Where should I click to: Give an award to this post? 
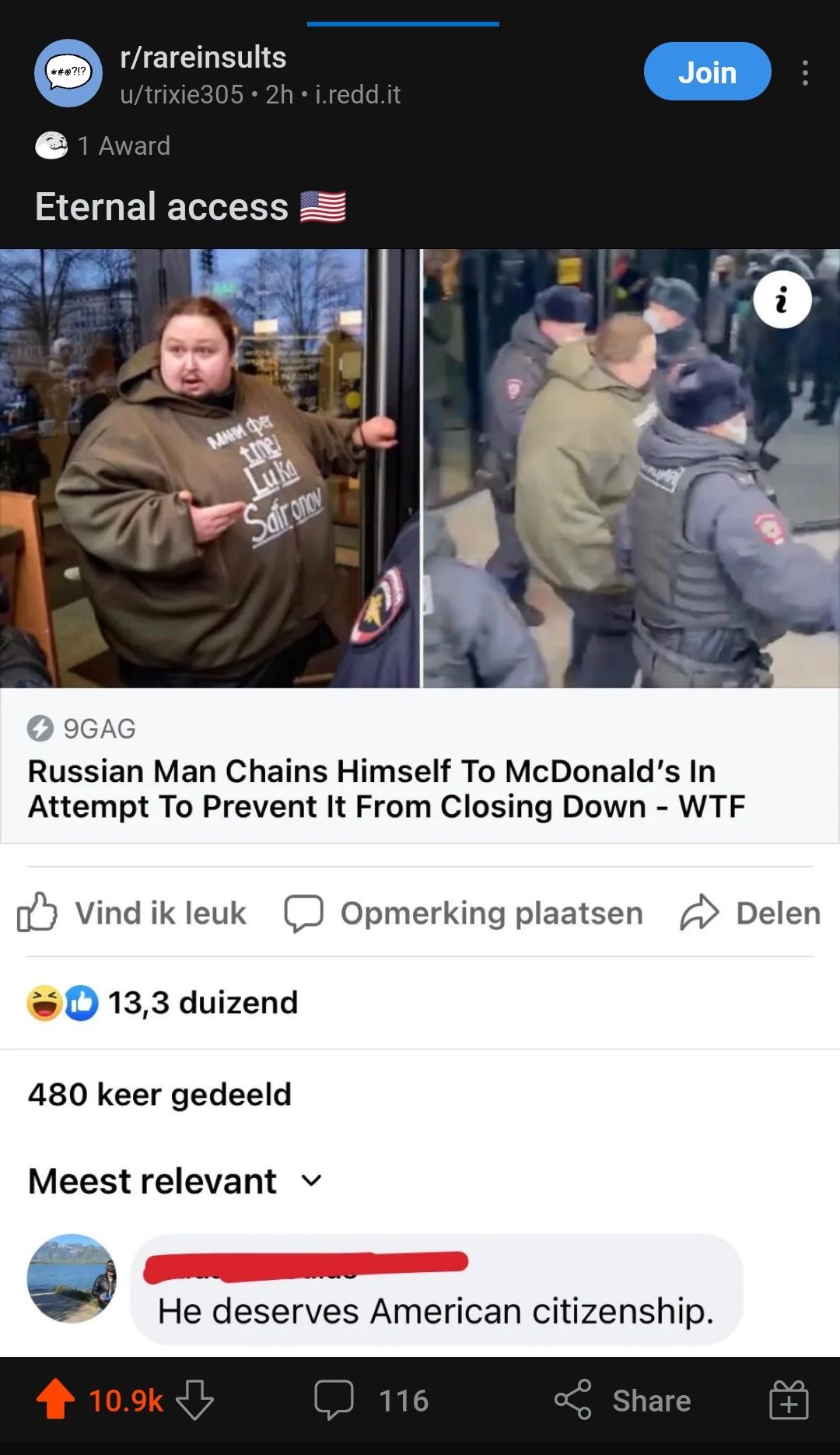point(789,1400)
